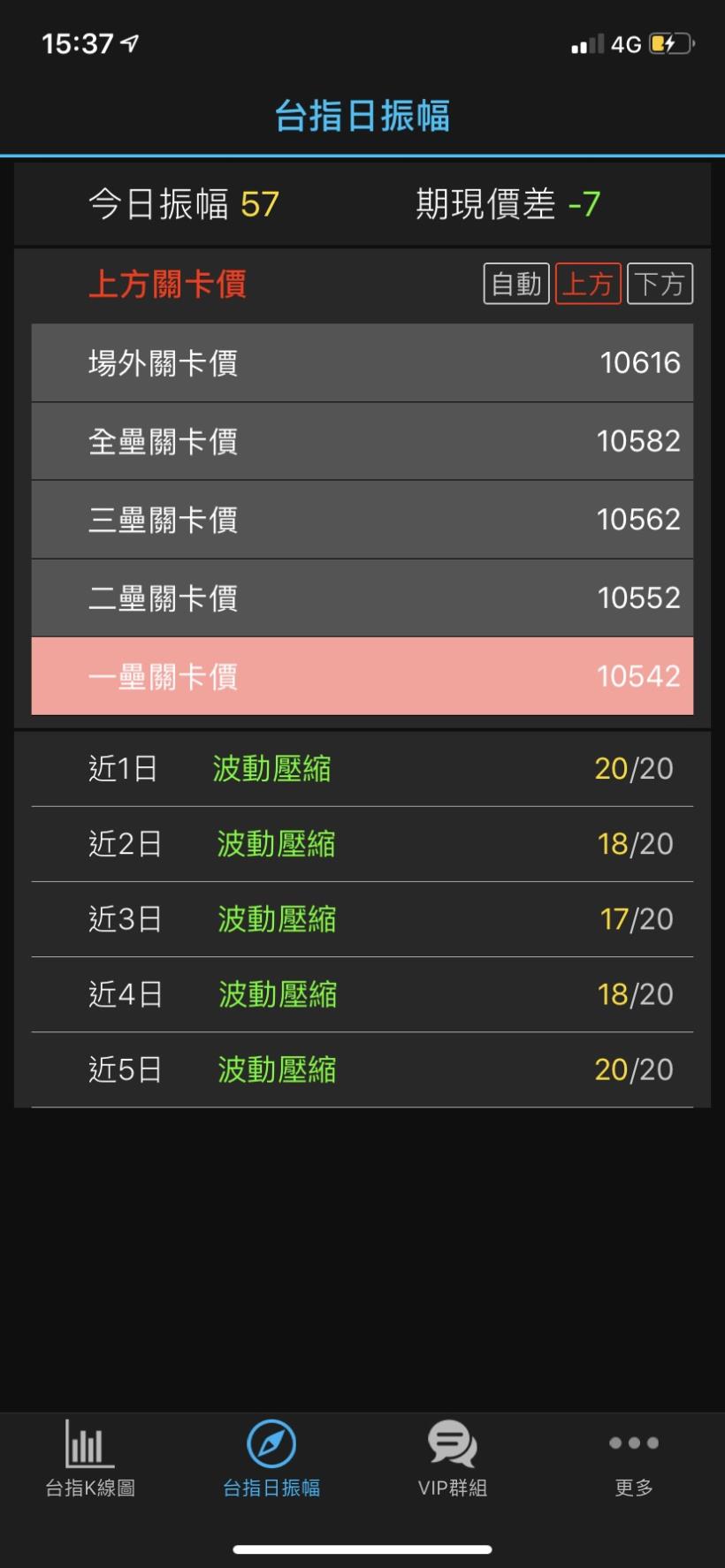
Task: Open the VIP群組 tab
Action: (453, 1458)
